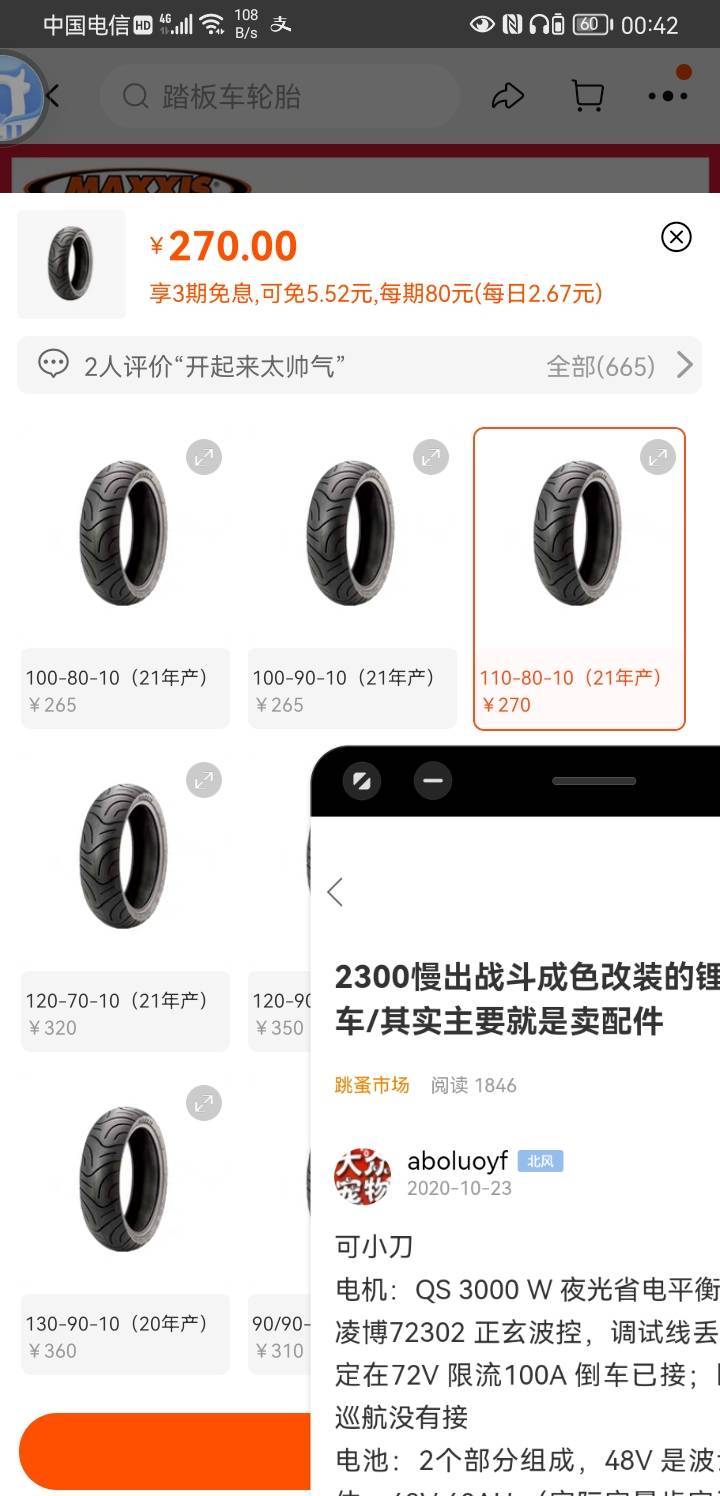Go back in the floating forum window
720x1496 pixels.
(336, 892)
